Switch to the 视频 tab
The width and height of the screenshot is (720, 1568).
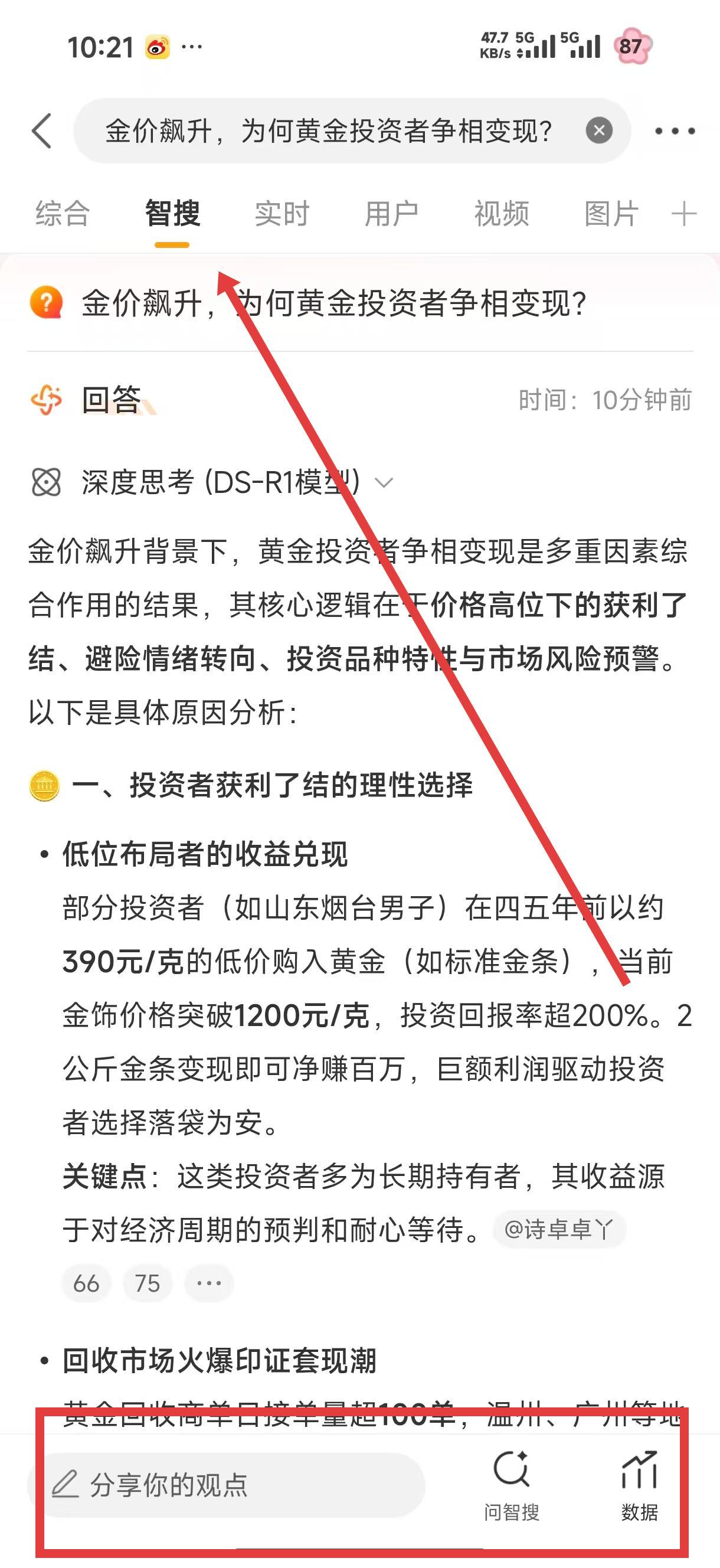click(x=502, y=214)
